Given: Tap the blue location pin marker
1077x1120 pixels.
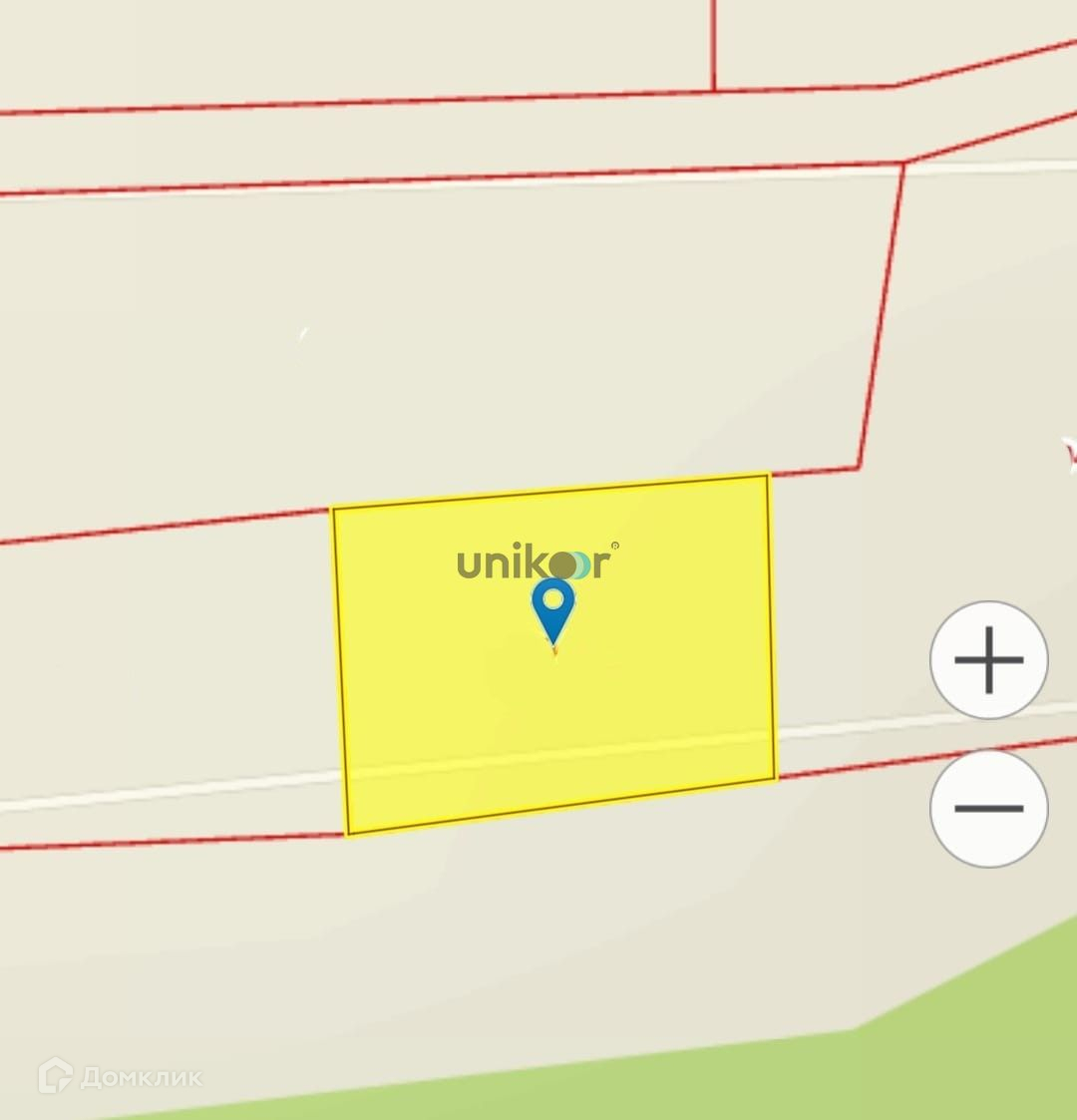Looking at the screenshot, I should point(553,608).
